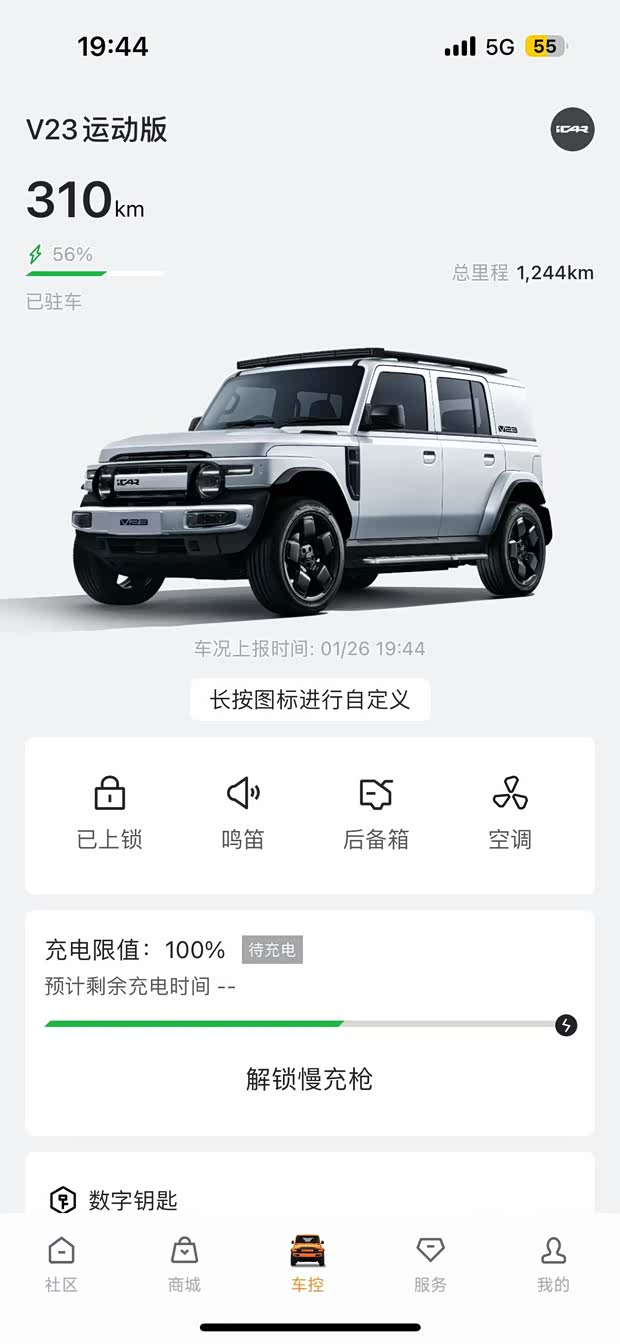620x1344 pixels.
Task: Open the trunk via 后备箱
Action: pos(376,814)
